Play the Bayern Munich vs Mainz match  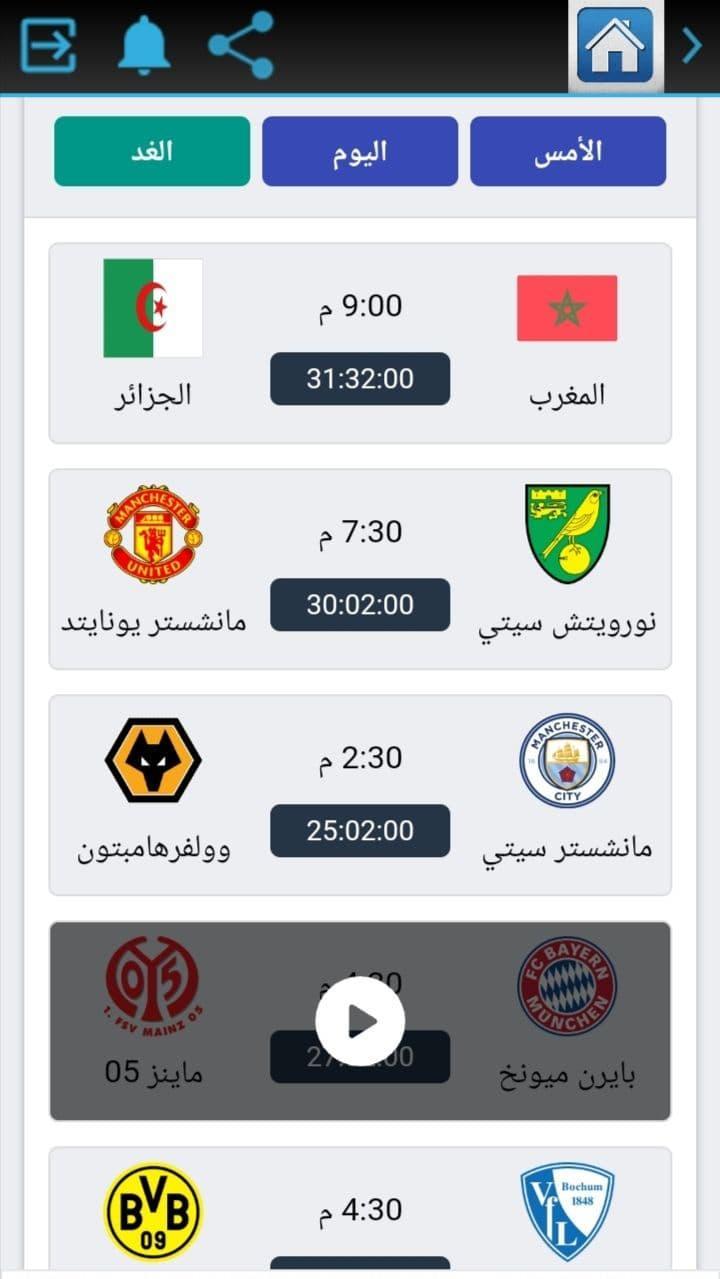360,1021
